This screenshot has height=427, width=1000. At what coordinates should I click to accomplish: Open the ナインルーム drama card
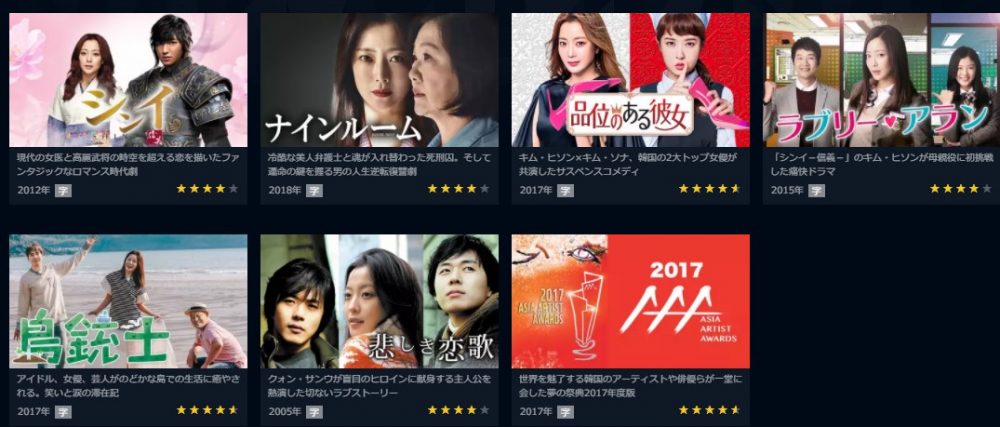tap(379, 80)
